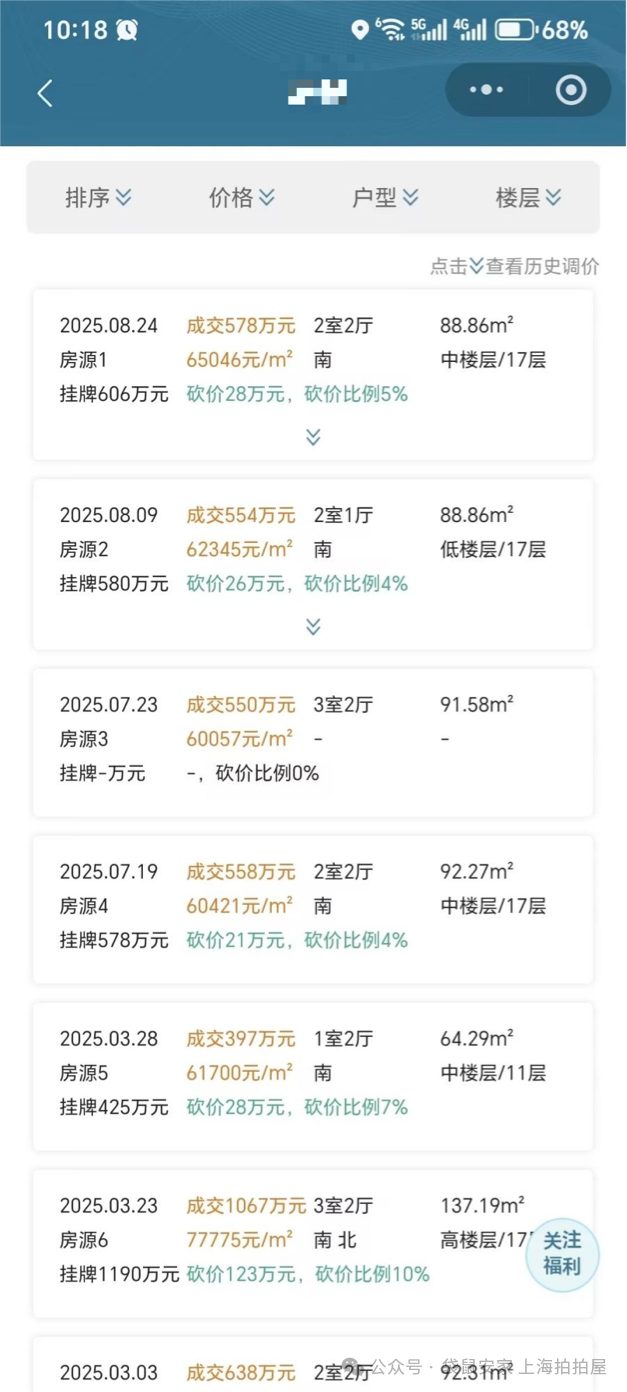Open the 价格 filter dropdown
This screenshot has height=1392, width=627.
click(x=241, y=198)
